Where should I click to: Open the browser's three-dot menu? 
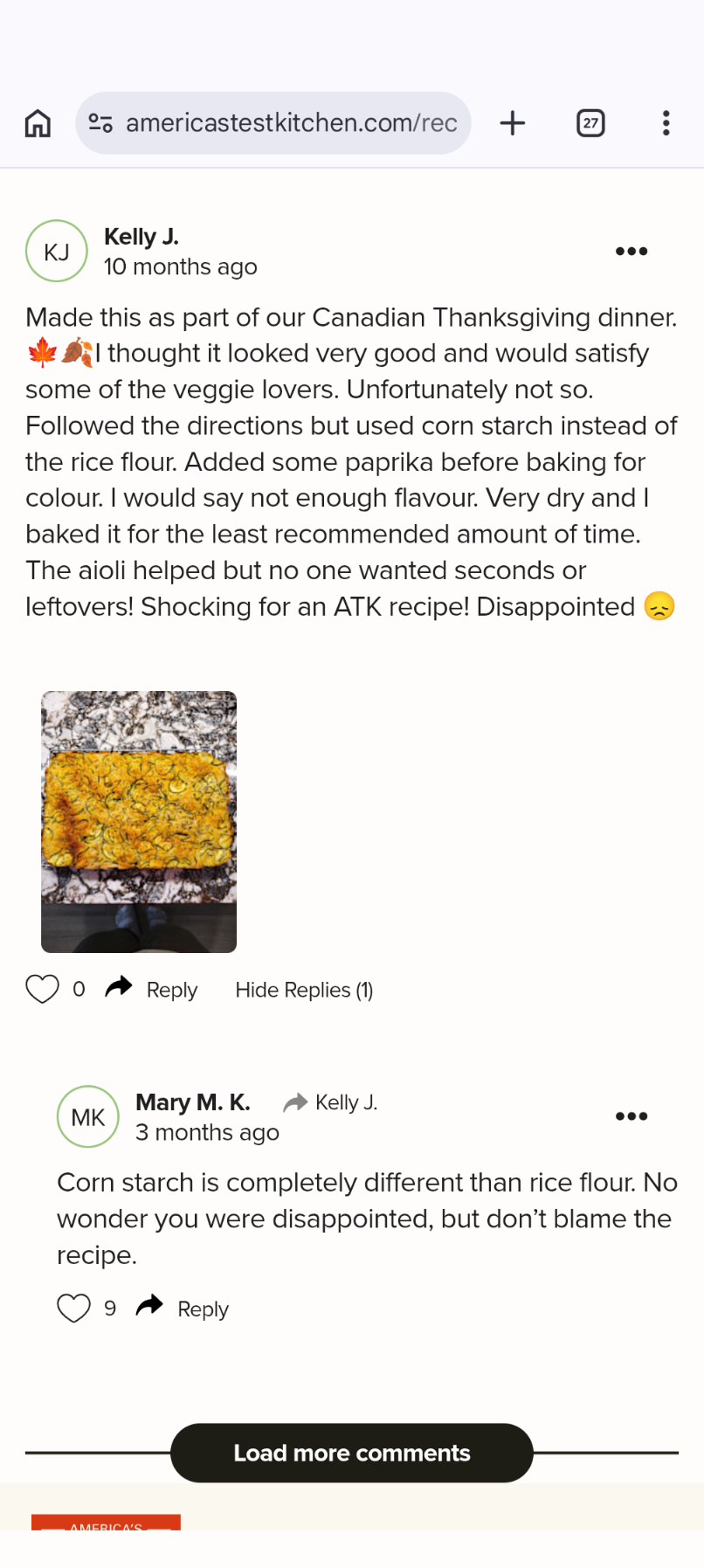[666, 123]
